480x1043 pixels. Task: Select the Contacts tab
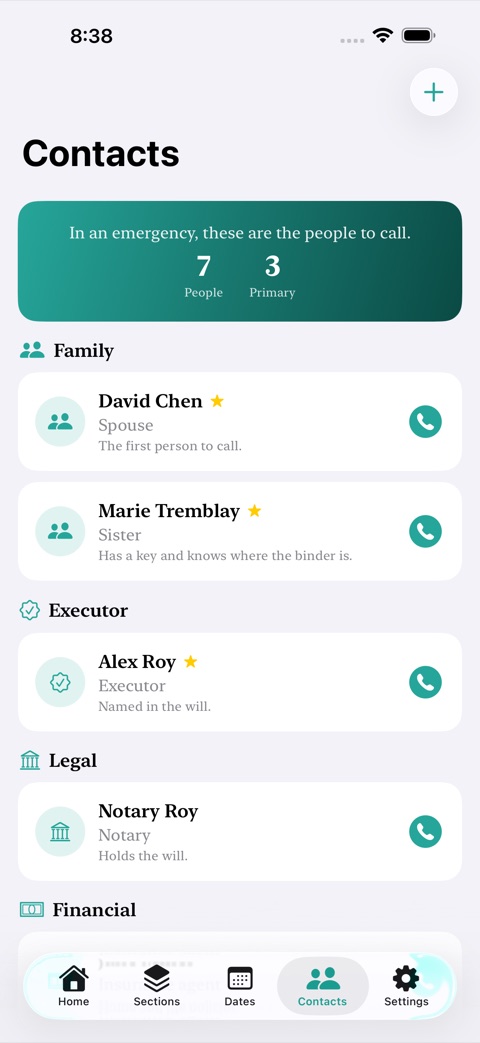(322, 986)
